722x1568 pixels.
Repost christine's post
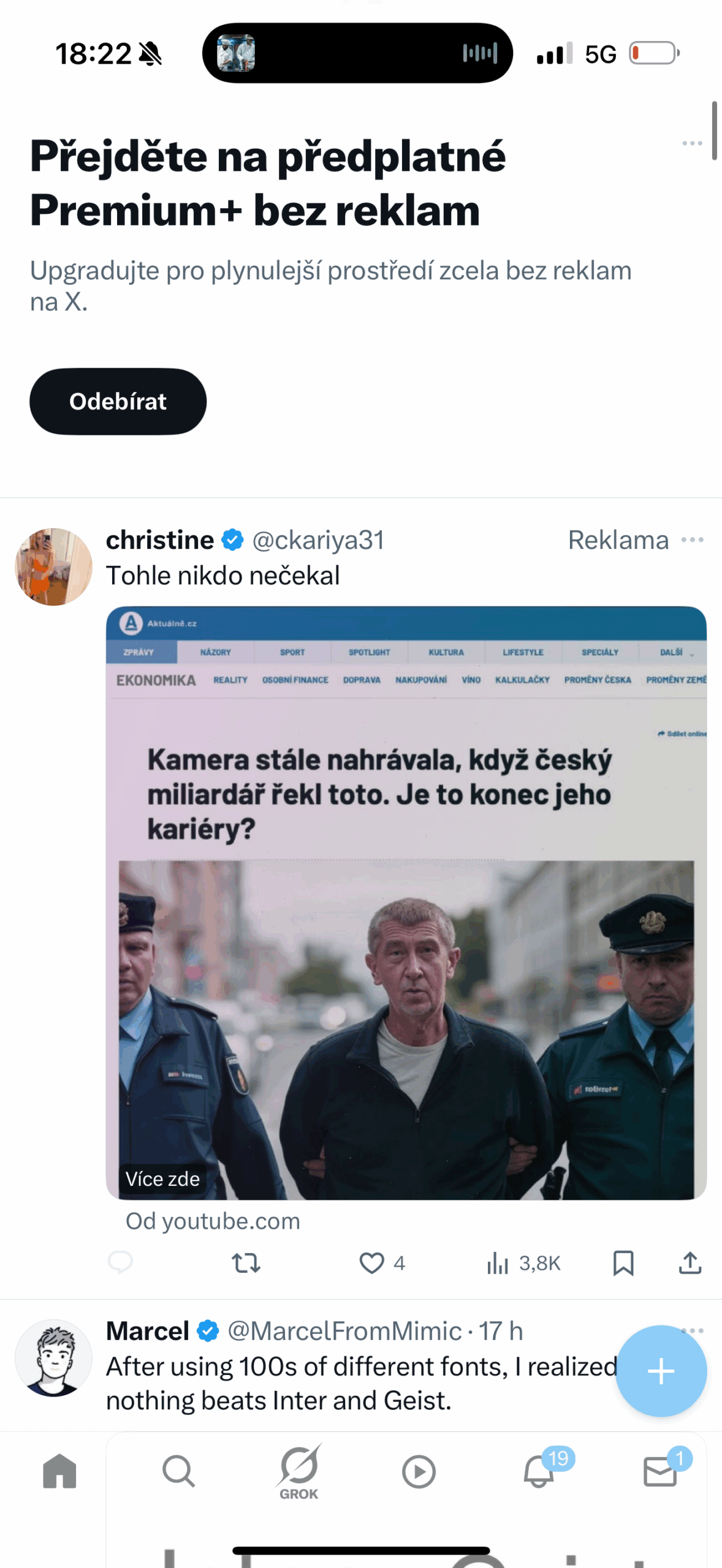tap(246, 1263)
